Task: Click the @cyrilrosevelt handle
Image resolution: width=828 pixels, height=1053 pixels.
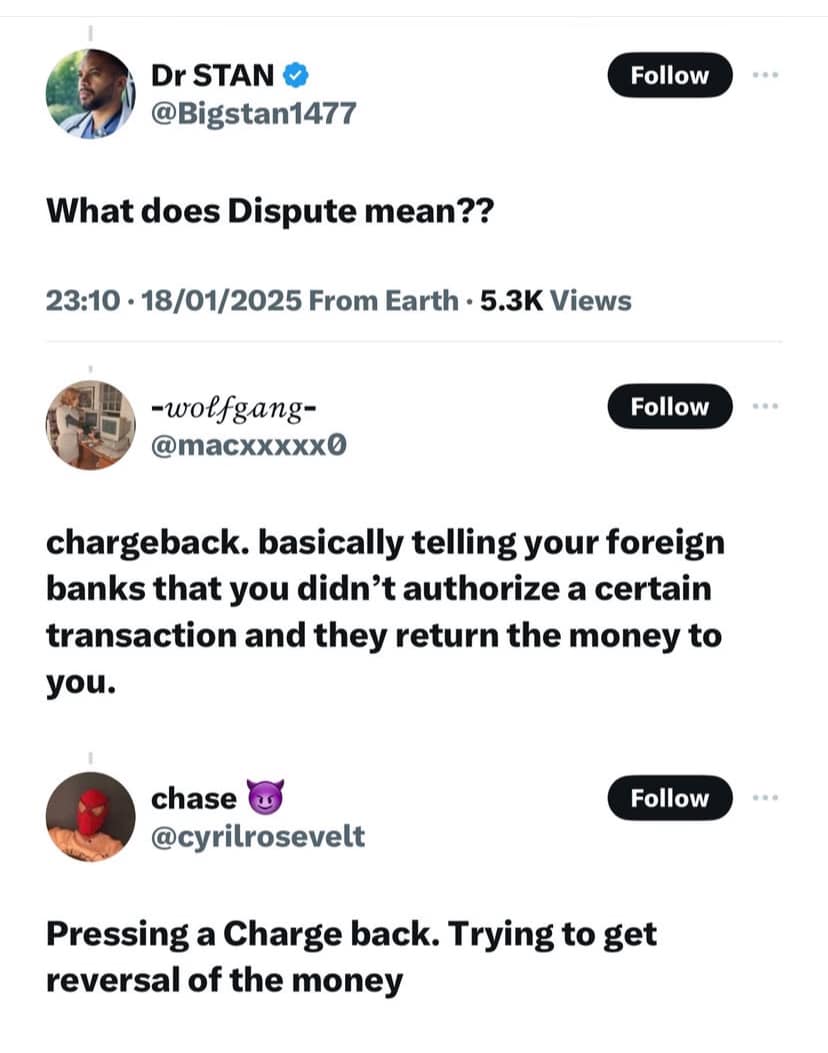Action: [259, 837]
